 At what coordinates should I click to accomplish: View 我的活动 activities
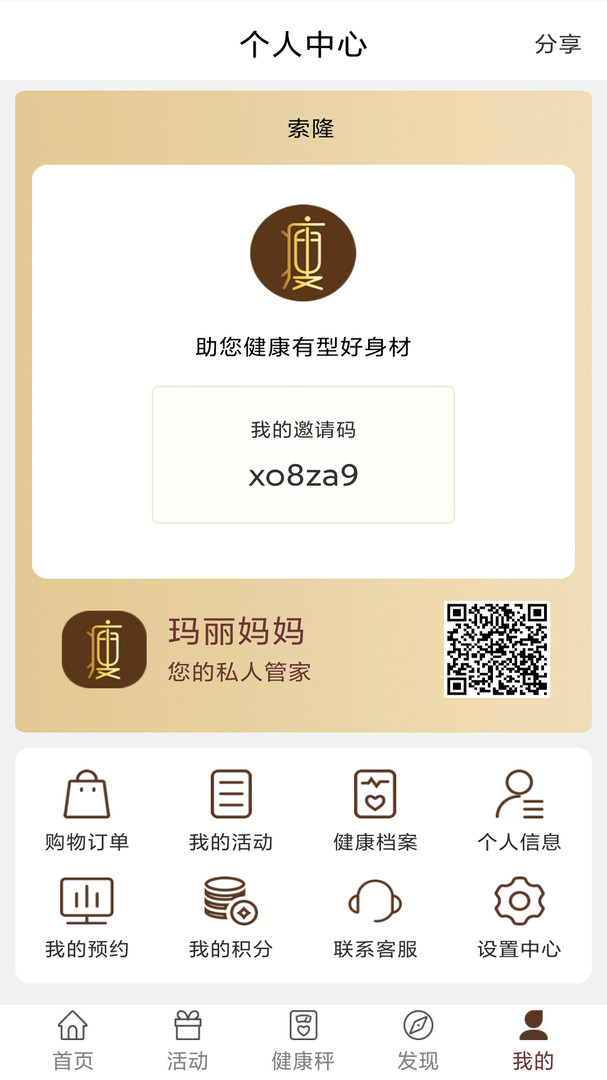(x=231, y=811)
